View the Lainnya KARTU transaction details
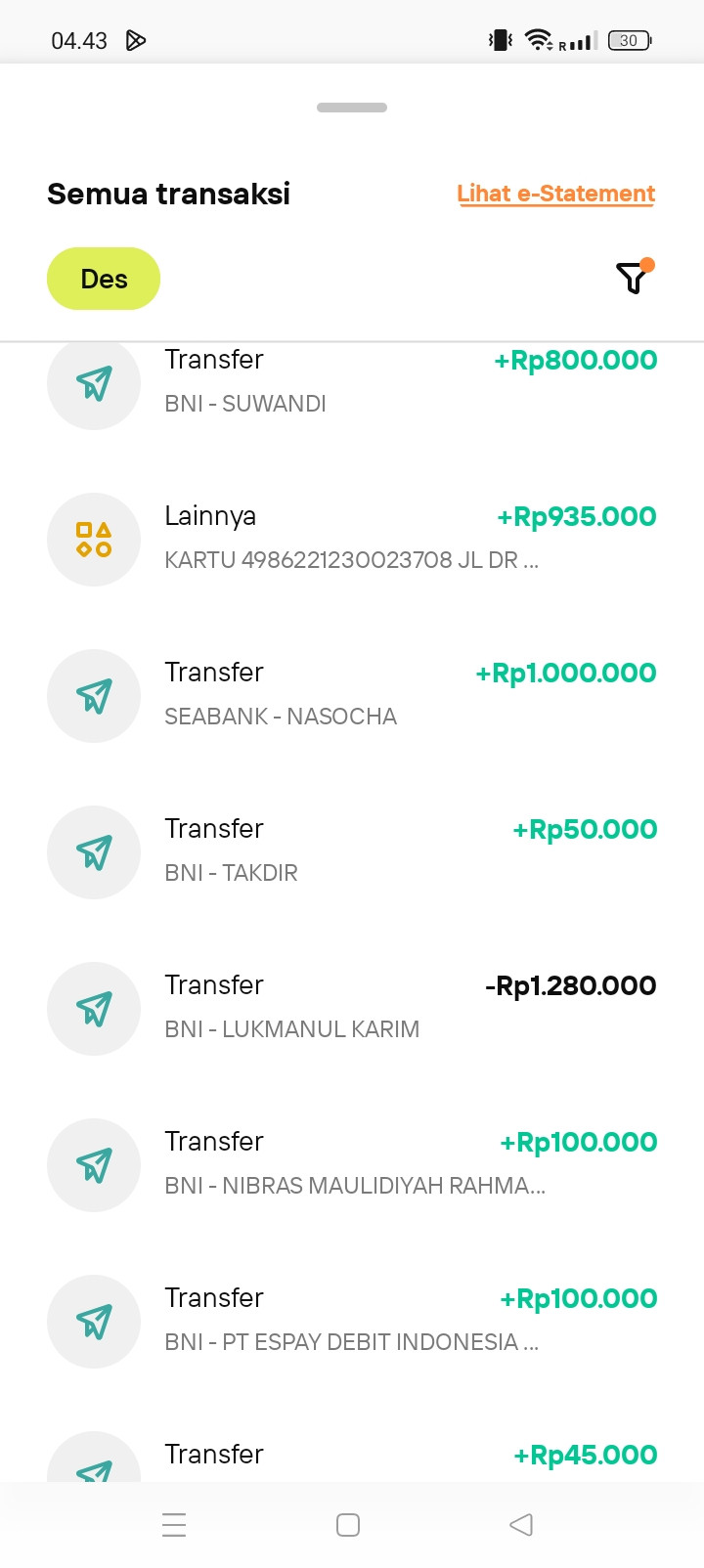704x1568 pixels. [352, 539]
